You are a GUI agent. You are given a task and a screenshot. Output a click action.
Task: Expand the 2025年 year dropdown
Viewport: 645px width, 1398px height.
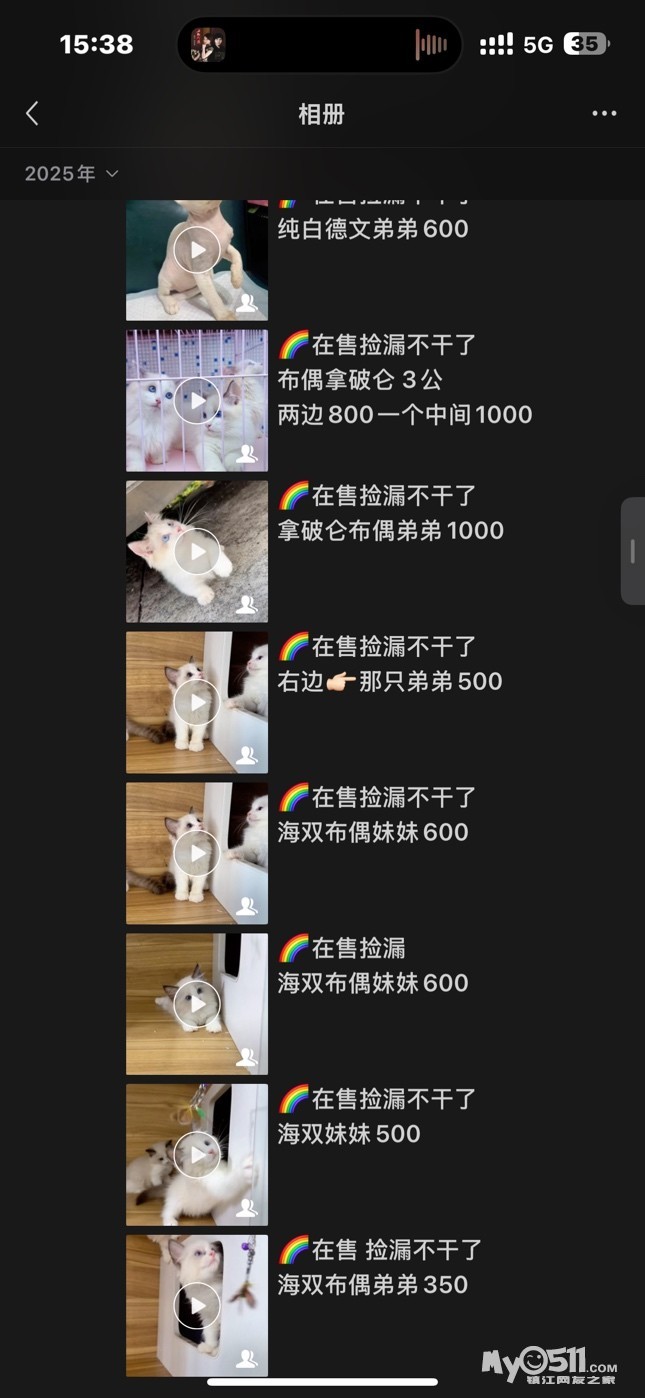tap(71, 174)
